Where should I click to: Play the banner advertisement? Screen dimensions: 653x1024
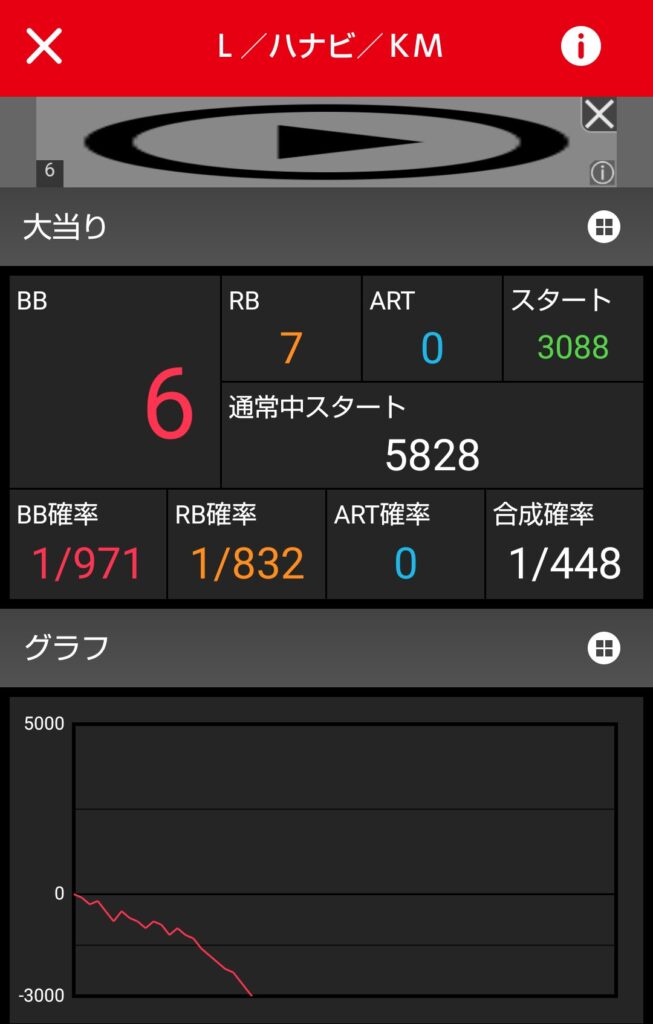coord(326,142)
